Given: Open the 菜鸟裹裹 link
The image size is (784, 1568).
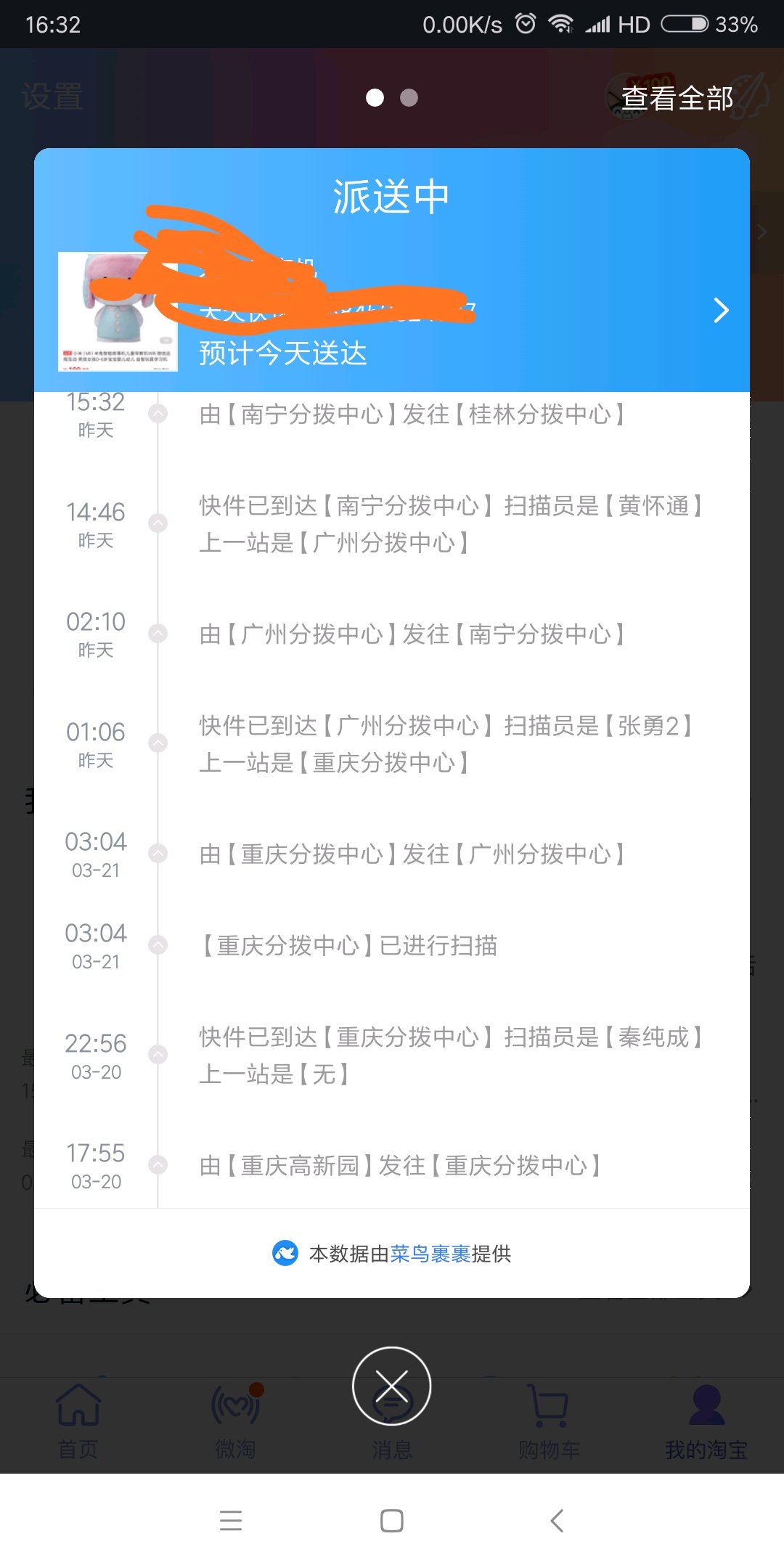Looking at the screenshot, I should pyautogui.click(x=430, y=1254).
